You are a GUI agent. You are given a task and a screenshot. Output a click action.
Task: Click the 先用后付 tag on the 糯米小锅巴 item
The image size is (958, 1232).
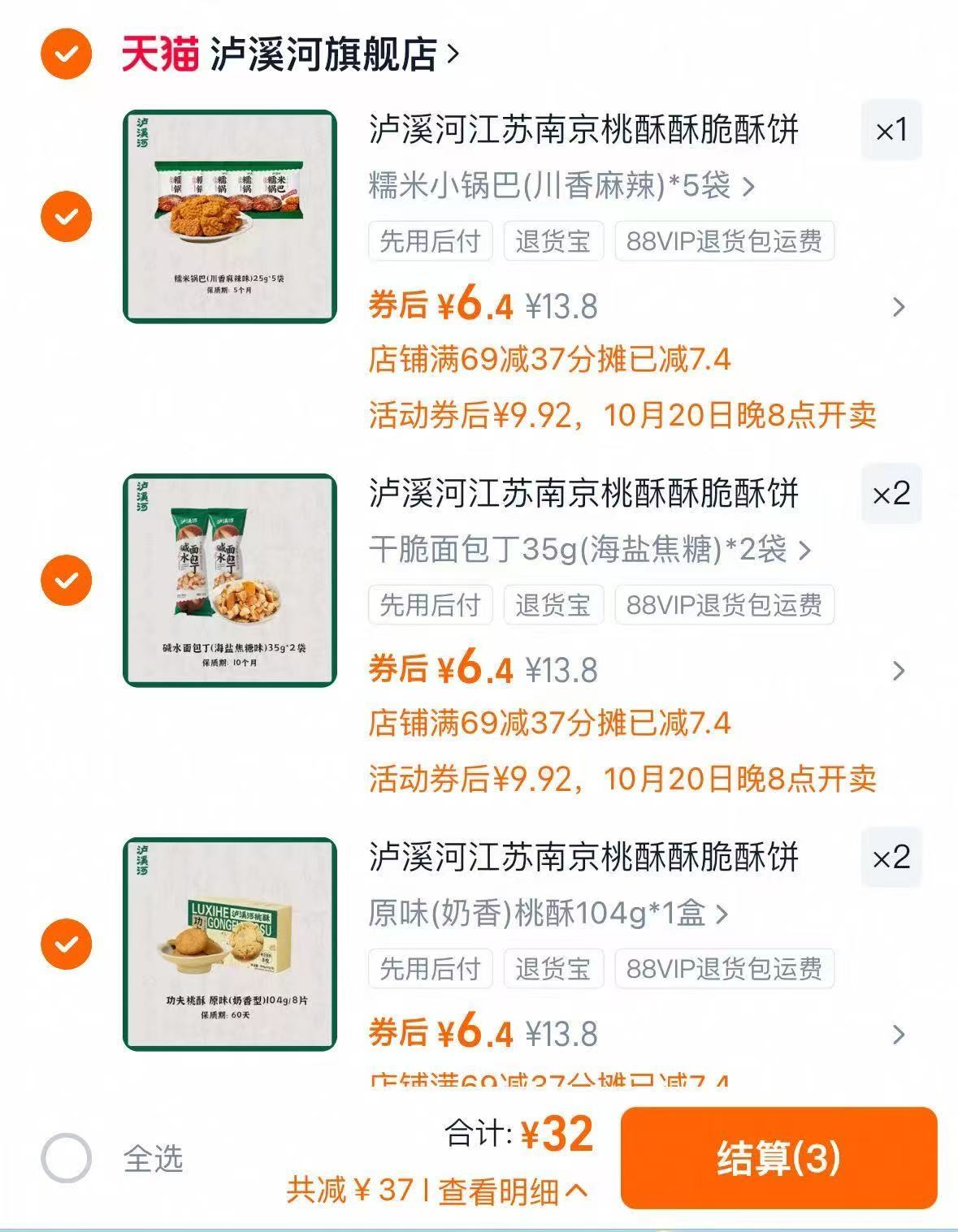point(429,240)
